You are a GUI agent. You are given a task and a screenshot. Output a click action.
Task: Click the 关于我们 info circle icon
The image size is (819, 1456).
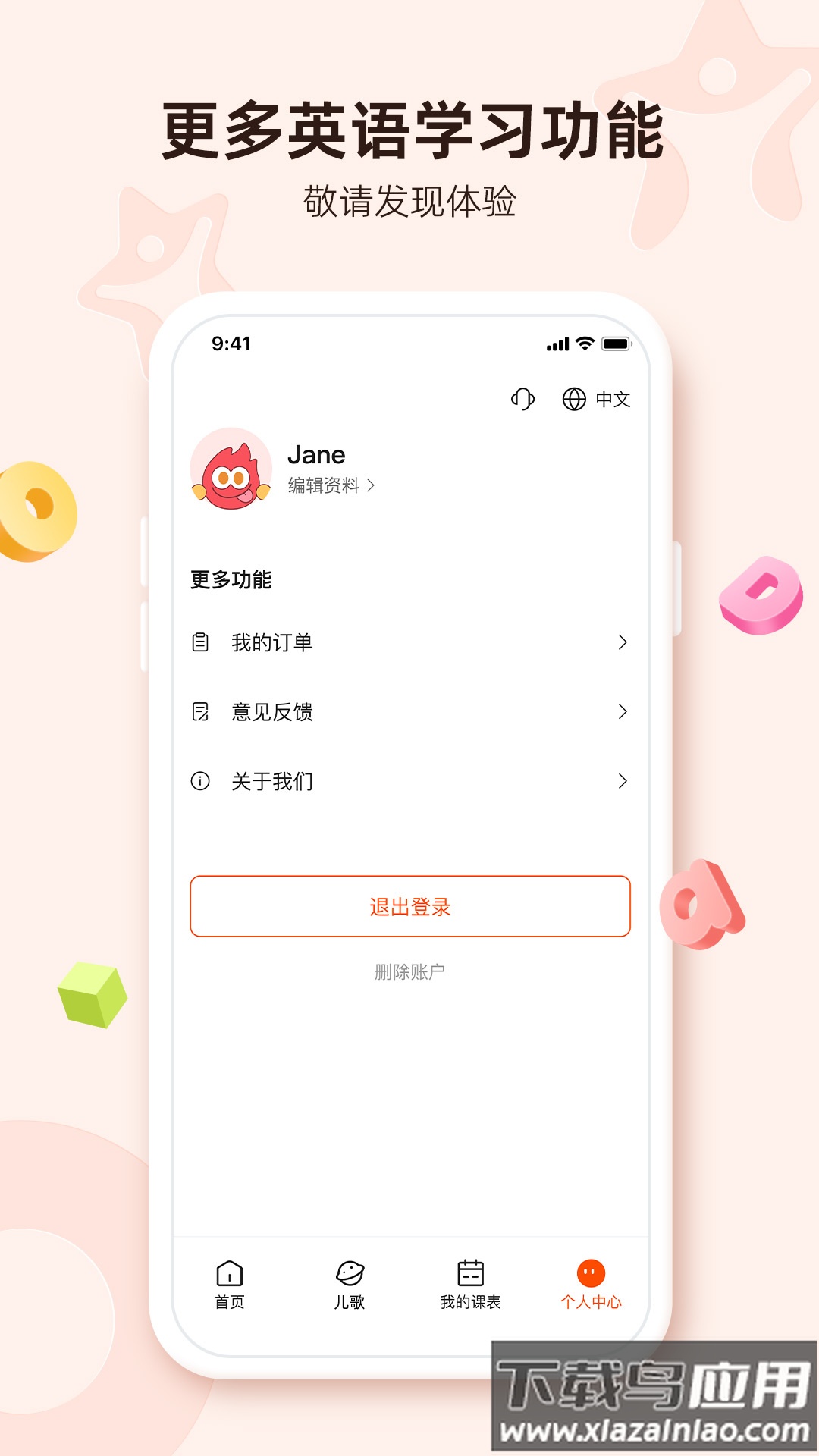(x=199, y=780)
